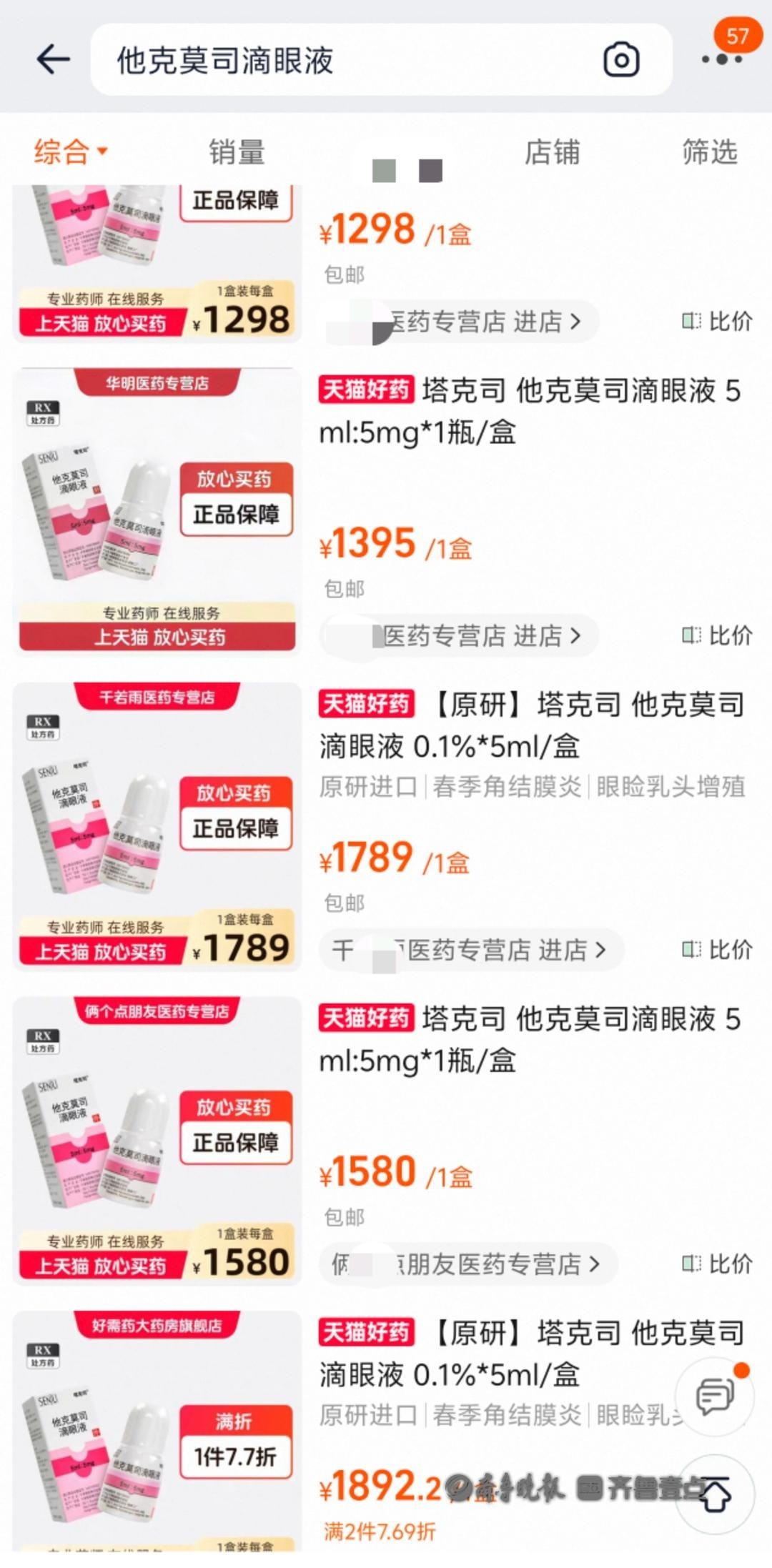Screen dimensions: 772x1568
Task: Switch to the 店铺 tab
Action: (552, 152)
